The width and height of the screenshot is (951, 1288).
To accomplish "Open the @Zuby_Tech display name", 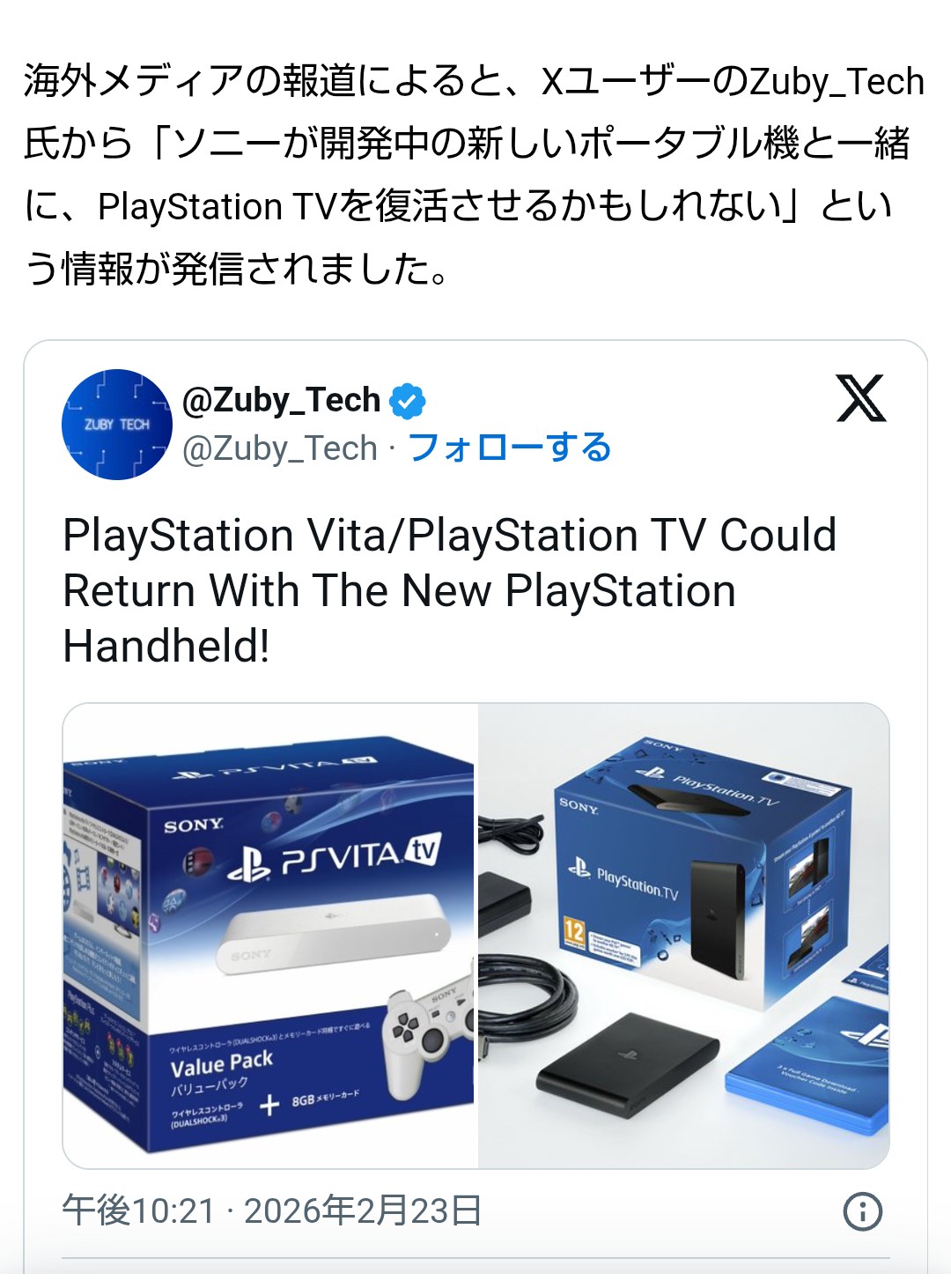I will coord(281,400).
